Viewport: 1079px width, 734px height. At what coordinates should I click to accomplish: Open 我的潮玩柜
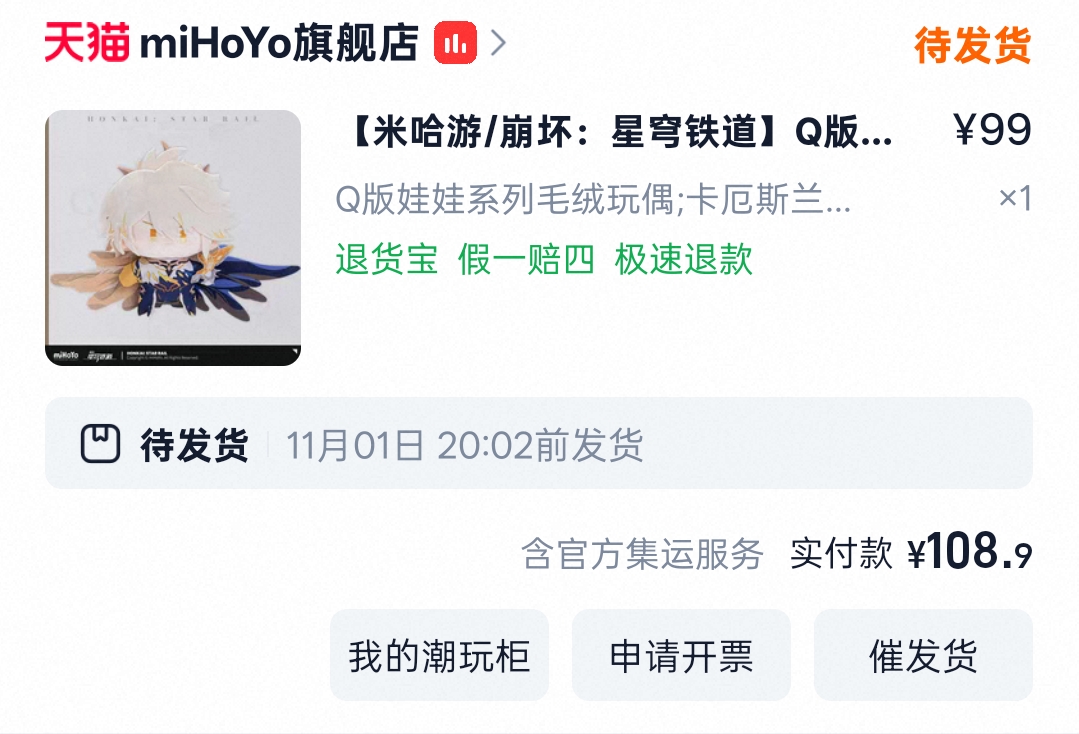439,656
